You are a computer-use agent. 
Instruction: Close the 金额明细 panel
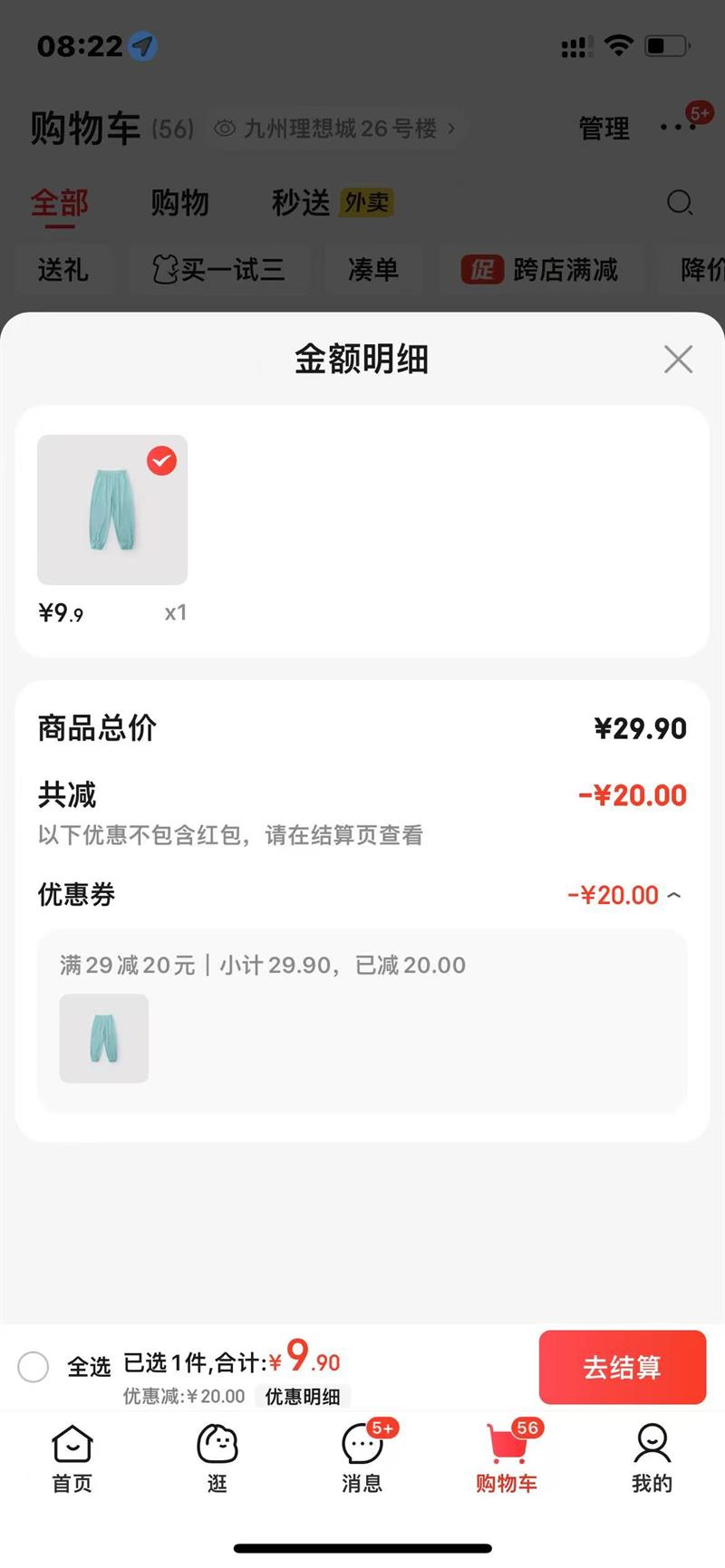pyautogui.click(x=678, y=360)
